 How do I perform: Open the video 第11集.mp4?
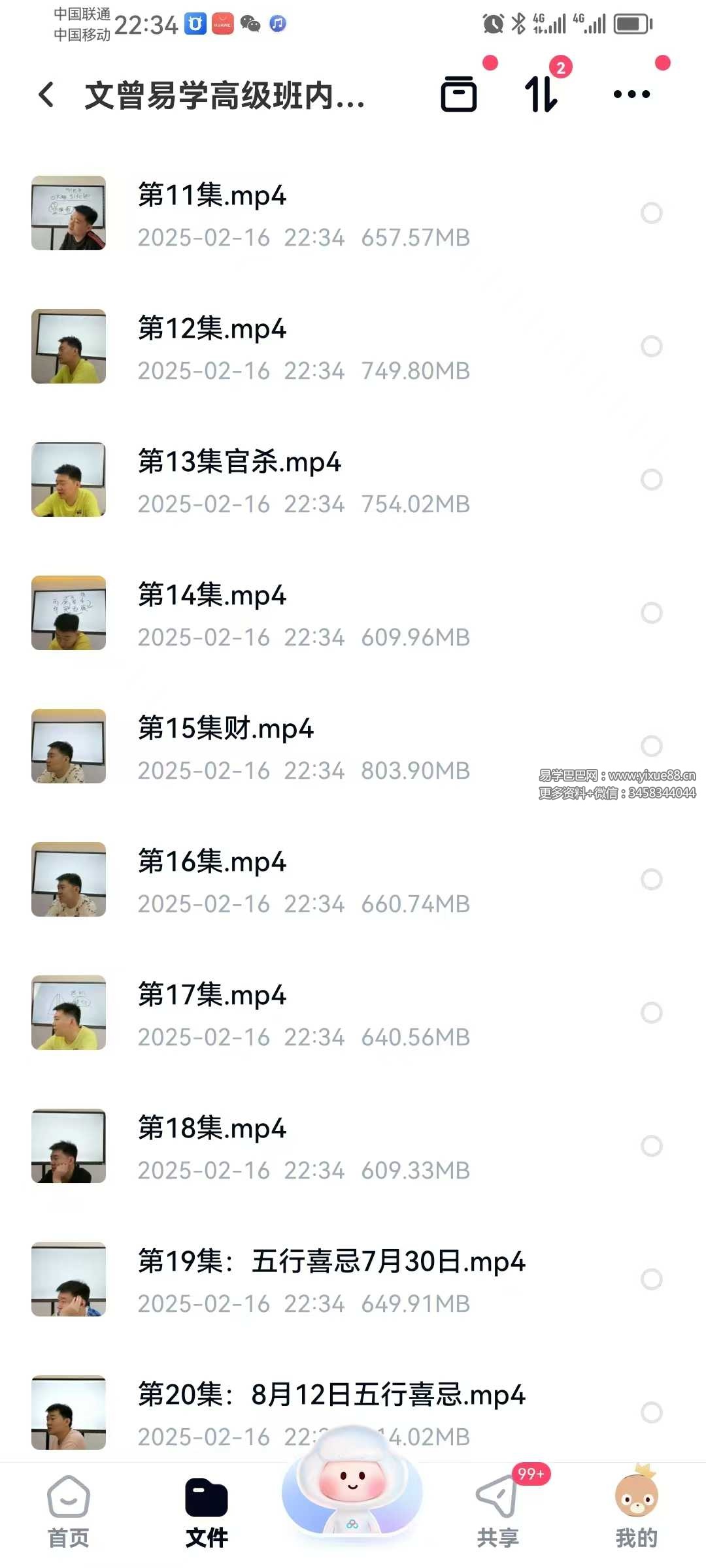pyautogui.click(x=212, y=196)
